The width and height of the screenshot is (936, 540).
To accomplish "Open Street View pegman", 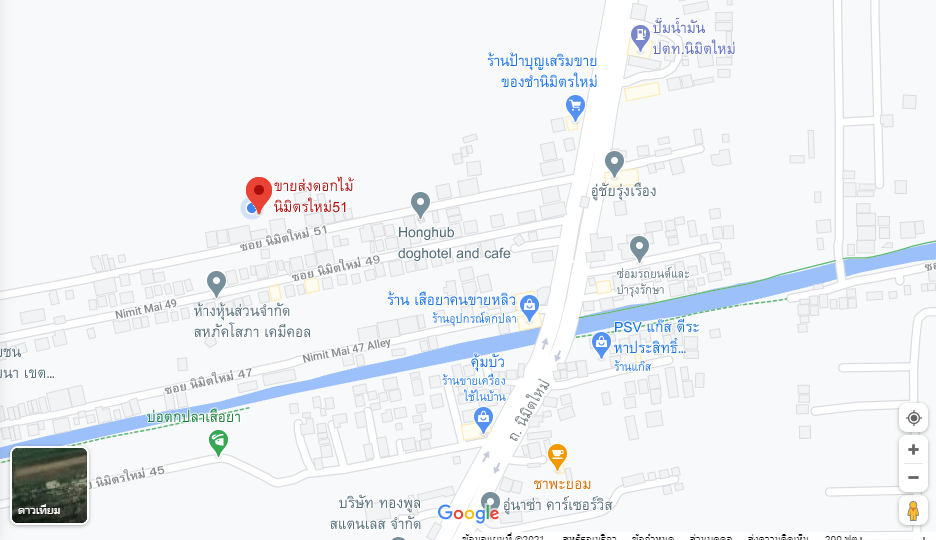I will click(x=912, y=511).
